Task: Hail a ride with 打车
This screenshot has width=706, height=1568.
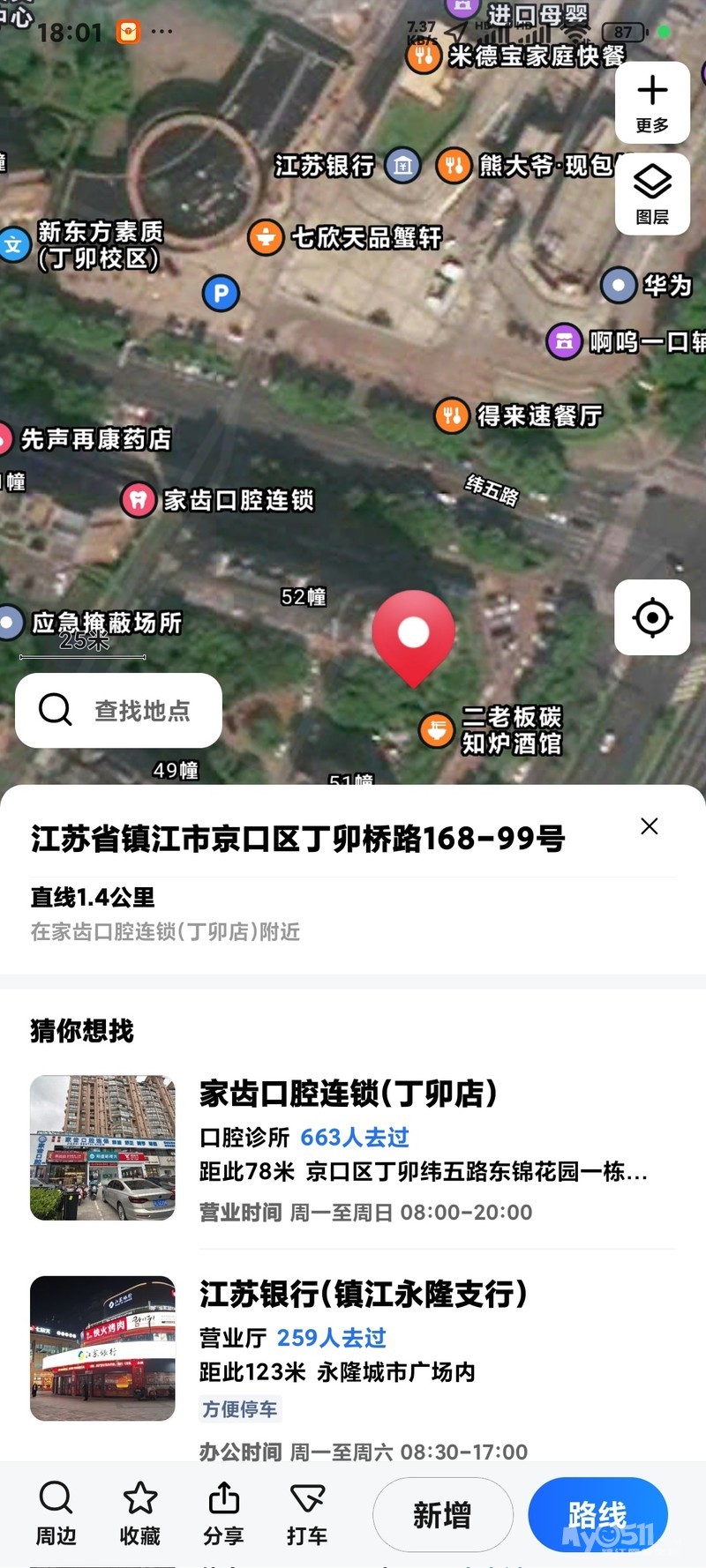Action: pos(307,1513)
